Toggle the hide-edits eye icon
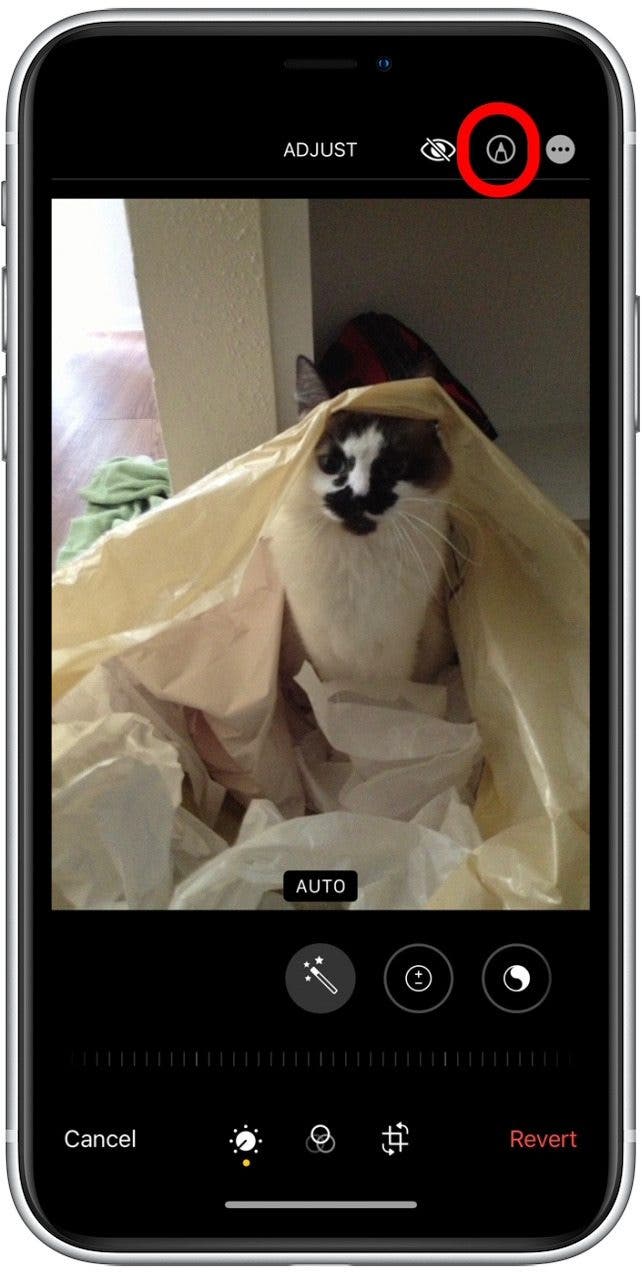642x1274 pixels. coord(437,150)
